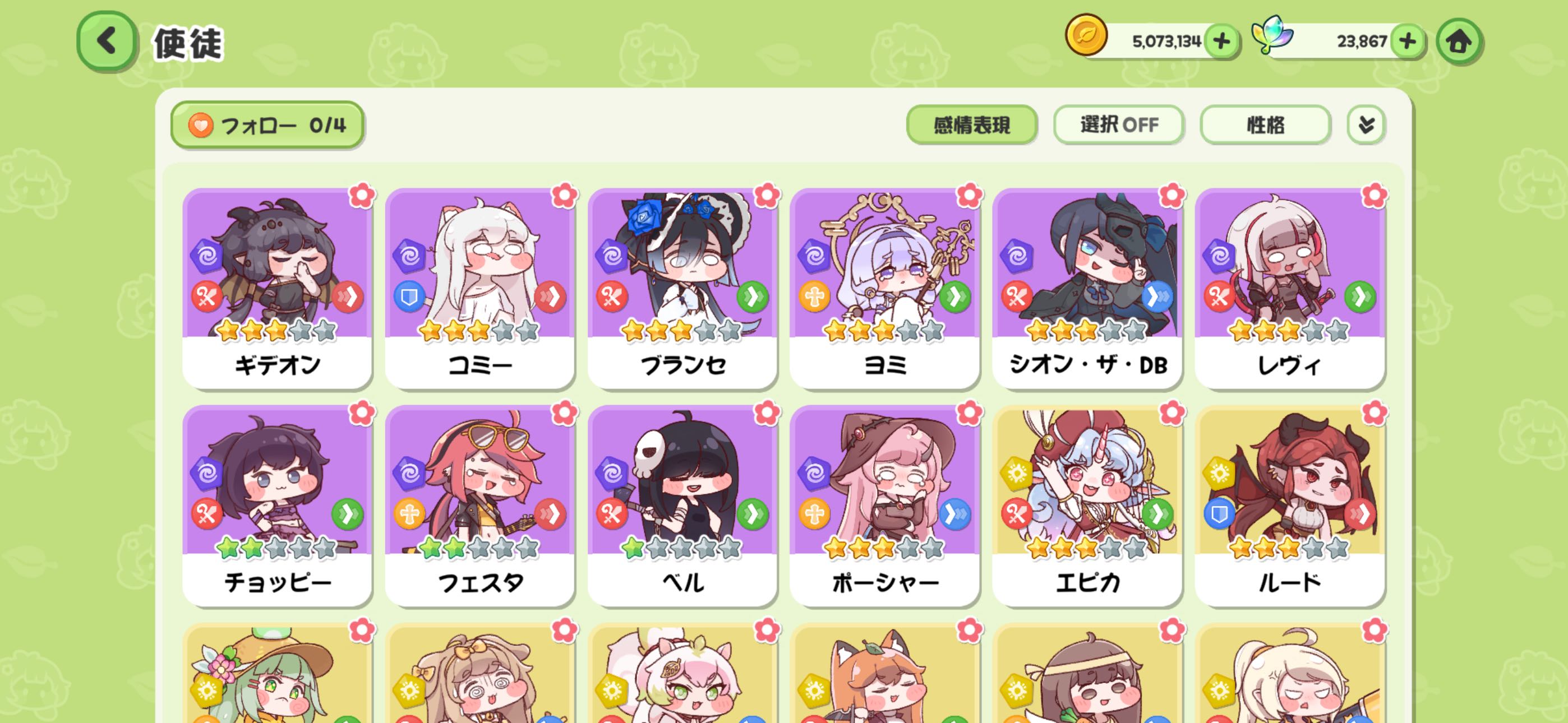Add more crystal currency

(1406, 41)
